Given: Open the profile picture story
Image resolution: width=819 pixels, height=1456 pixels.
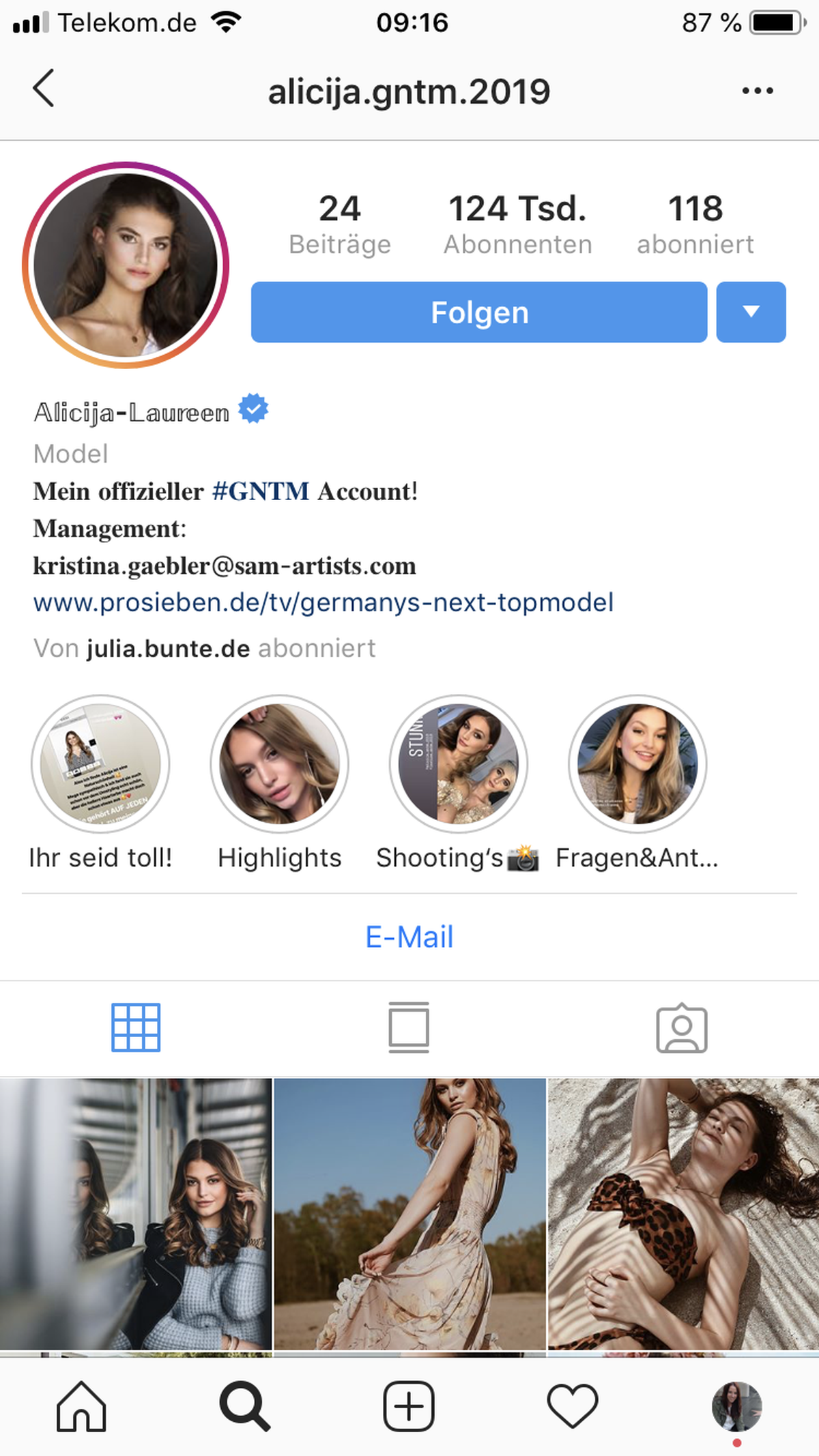Looking at the screenshot, I should coord(126,265).
